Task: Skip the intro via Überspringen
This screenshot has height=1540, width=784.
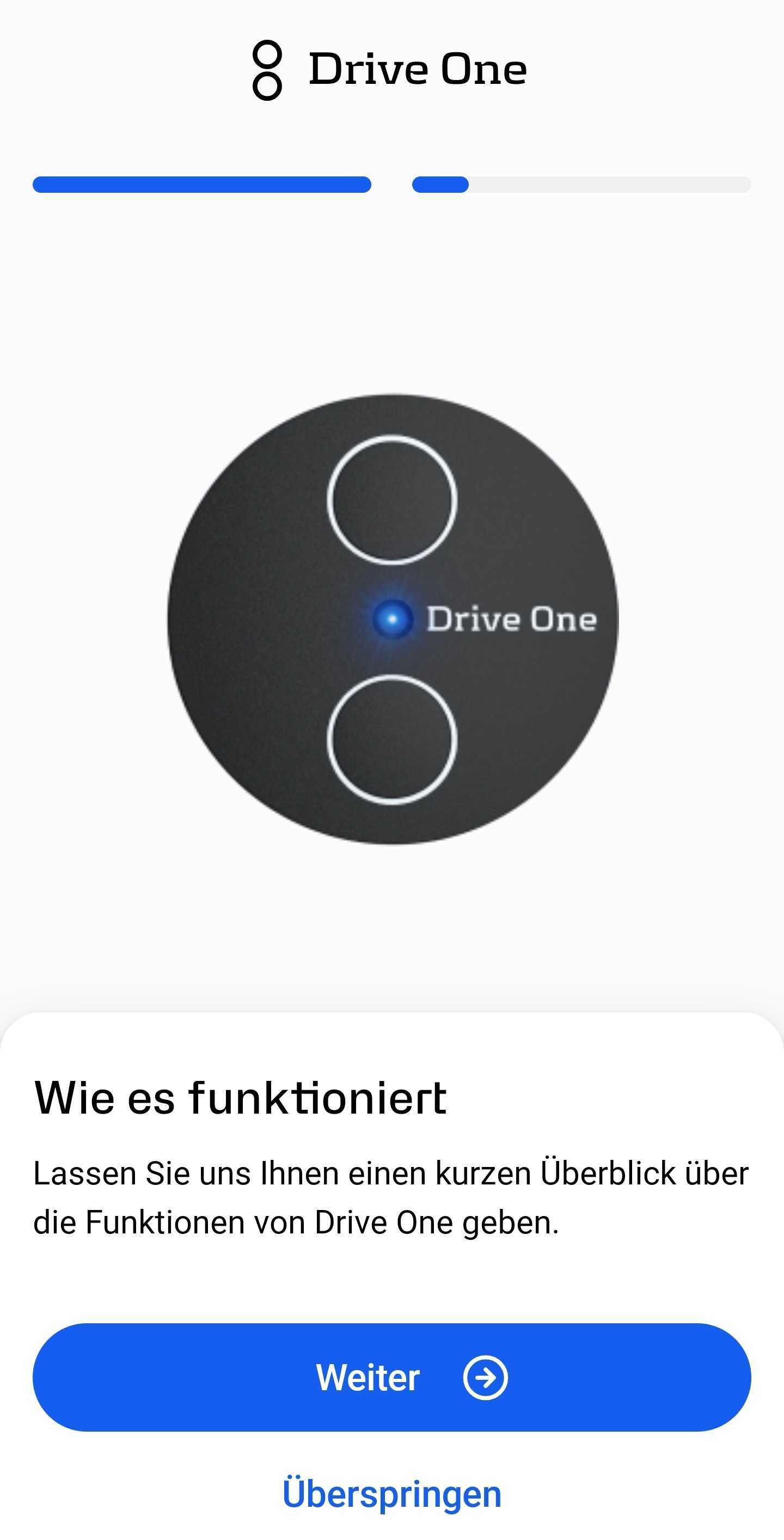Action: (x=391, y=1494)
